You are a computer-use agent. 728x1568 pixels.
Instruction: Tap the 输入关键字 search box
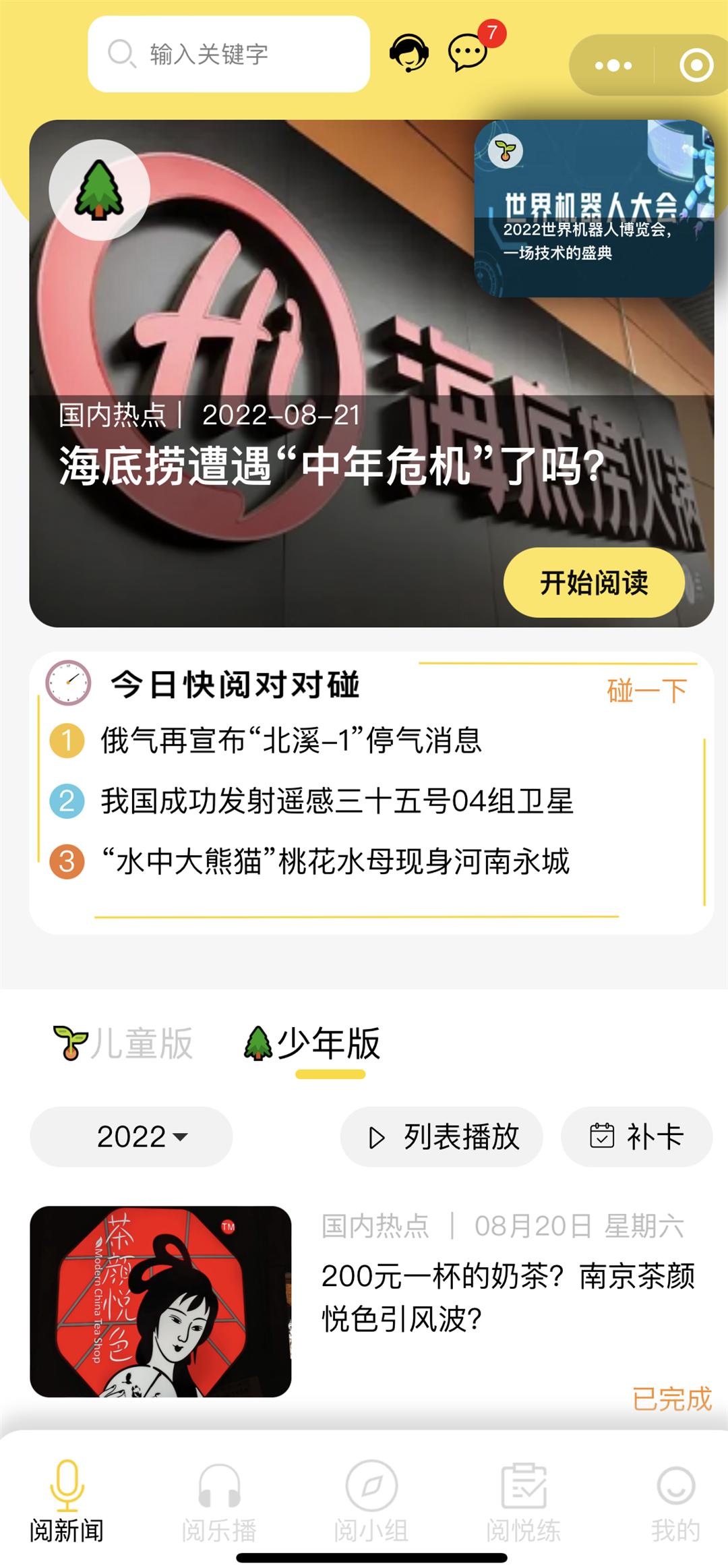pos(228,54)
